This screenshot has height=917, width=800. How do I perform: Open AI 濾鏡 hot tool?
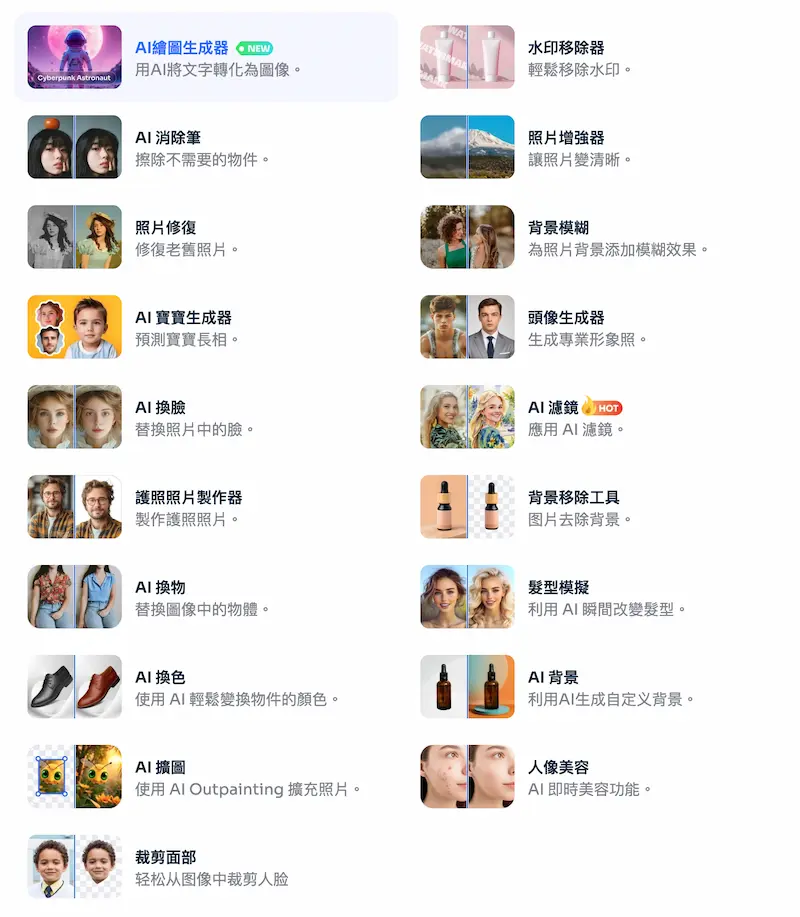tap(552, 408)
